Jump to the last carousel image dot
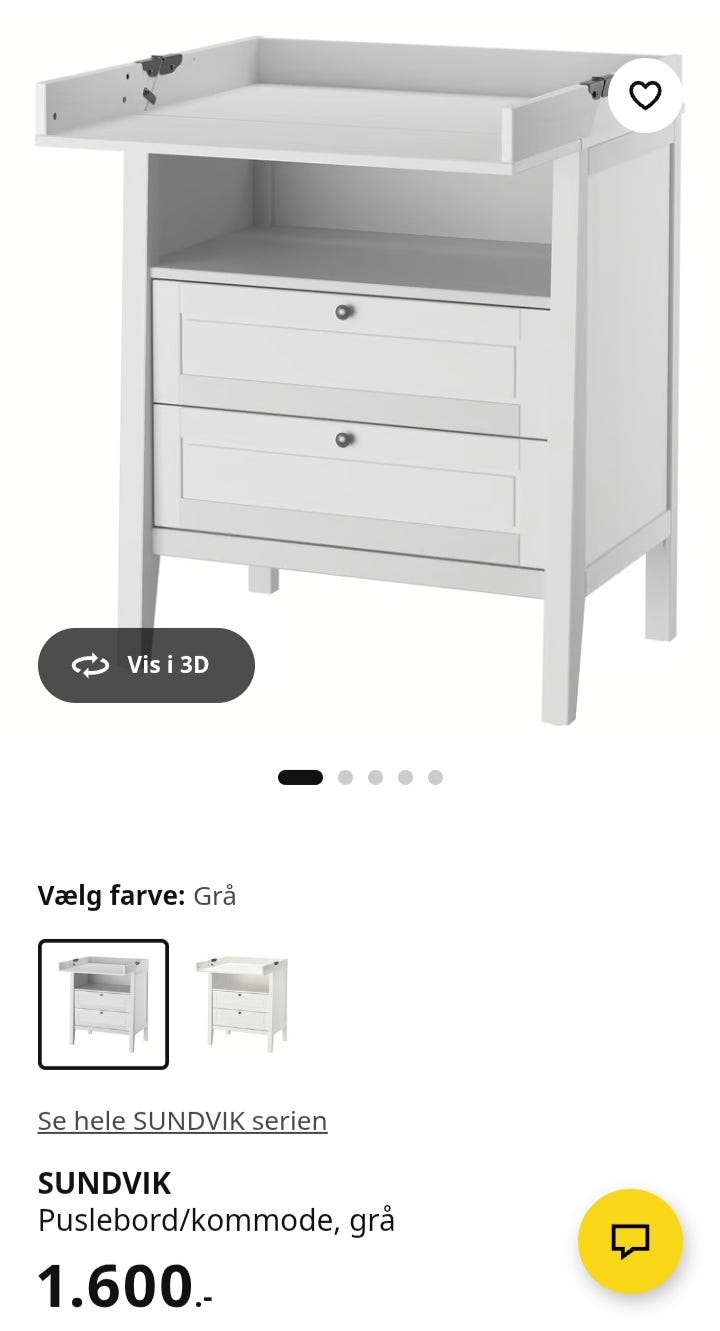This screenshot has width=720, height=1331. [x=434, y=775]
